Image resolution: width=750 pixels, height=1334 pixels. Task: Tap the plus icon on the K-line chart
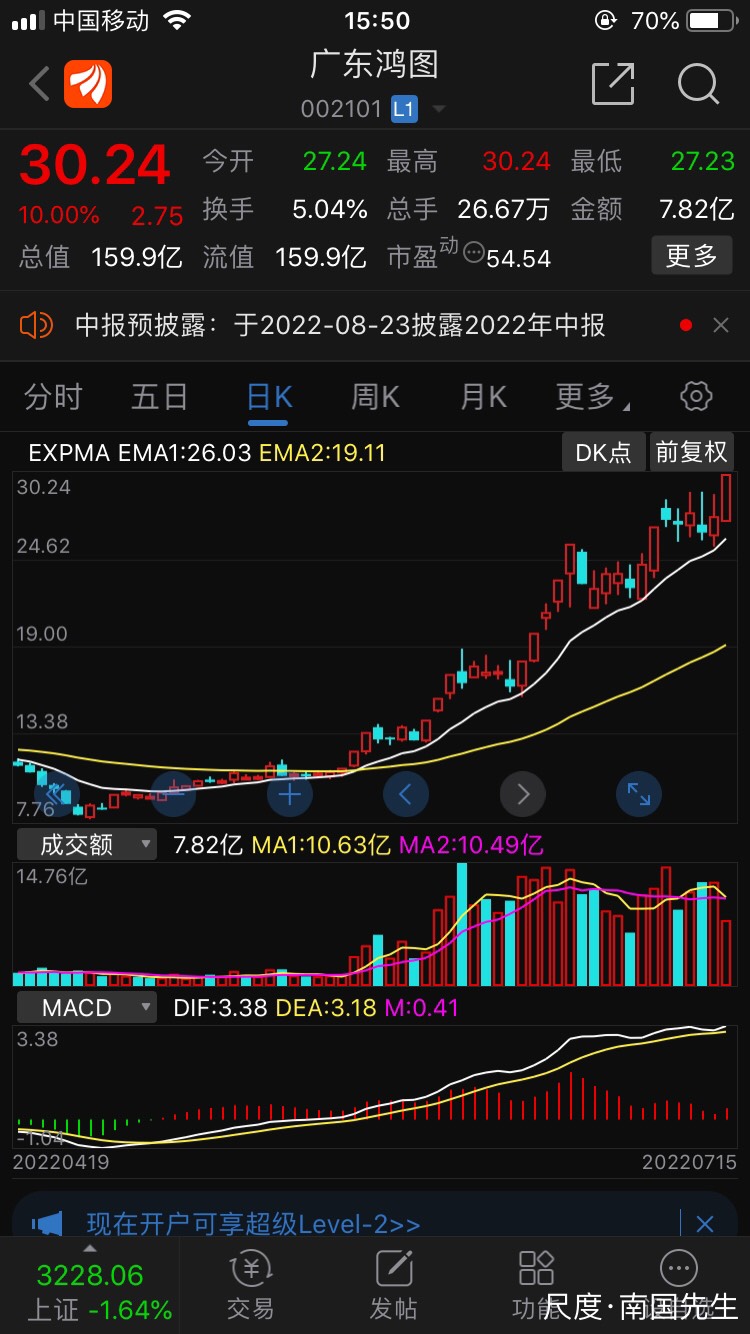(x=289, y=794)
